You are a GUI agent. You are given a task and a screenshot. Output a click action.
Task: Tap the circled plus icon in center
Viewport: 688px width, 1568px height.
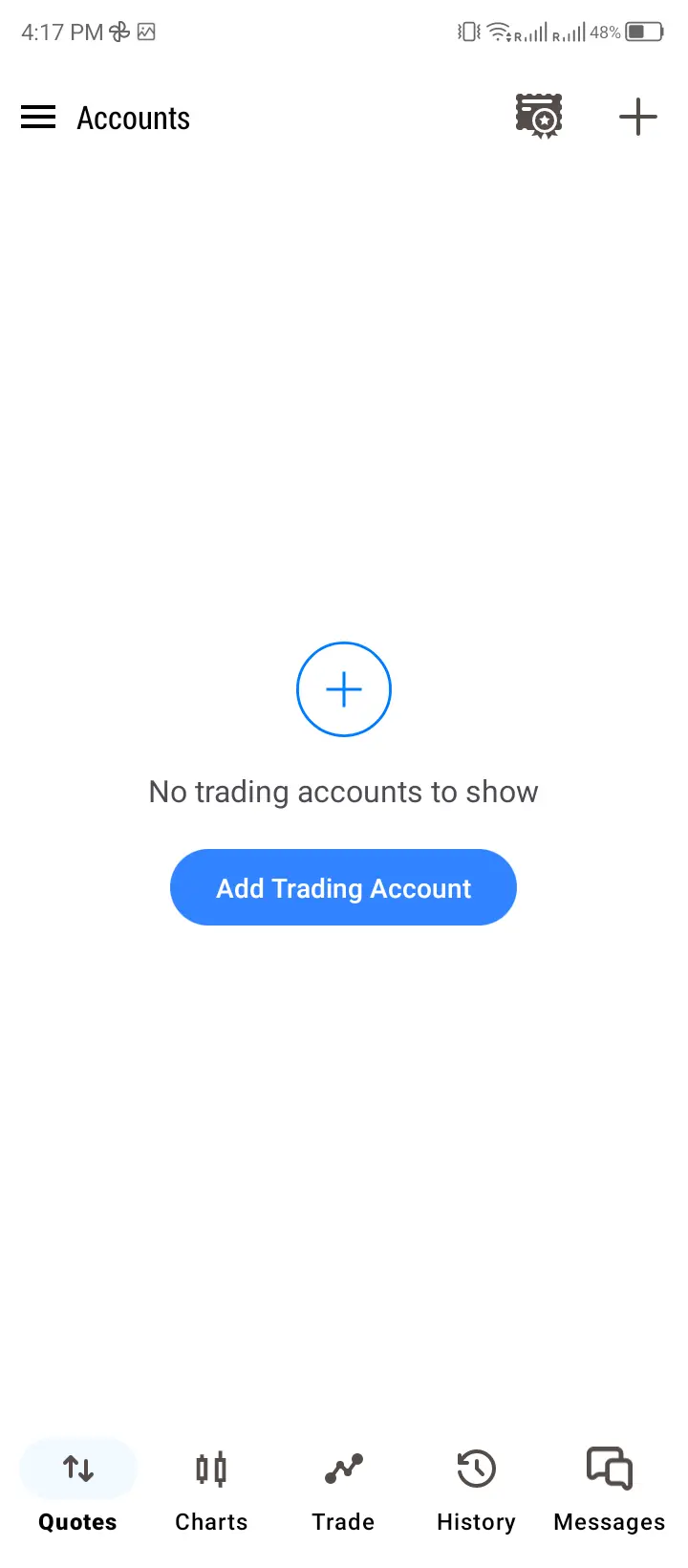pyautogui.click(x=344, y=689)
